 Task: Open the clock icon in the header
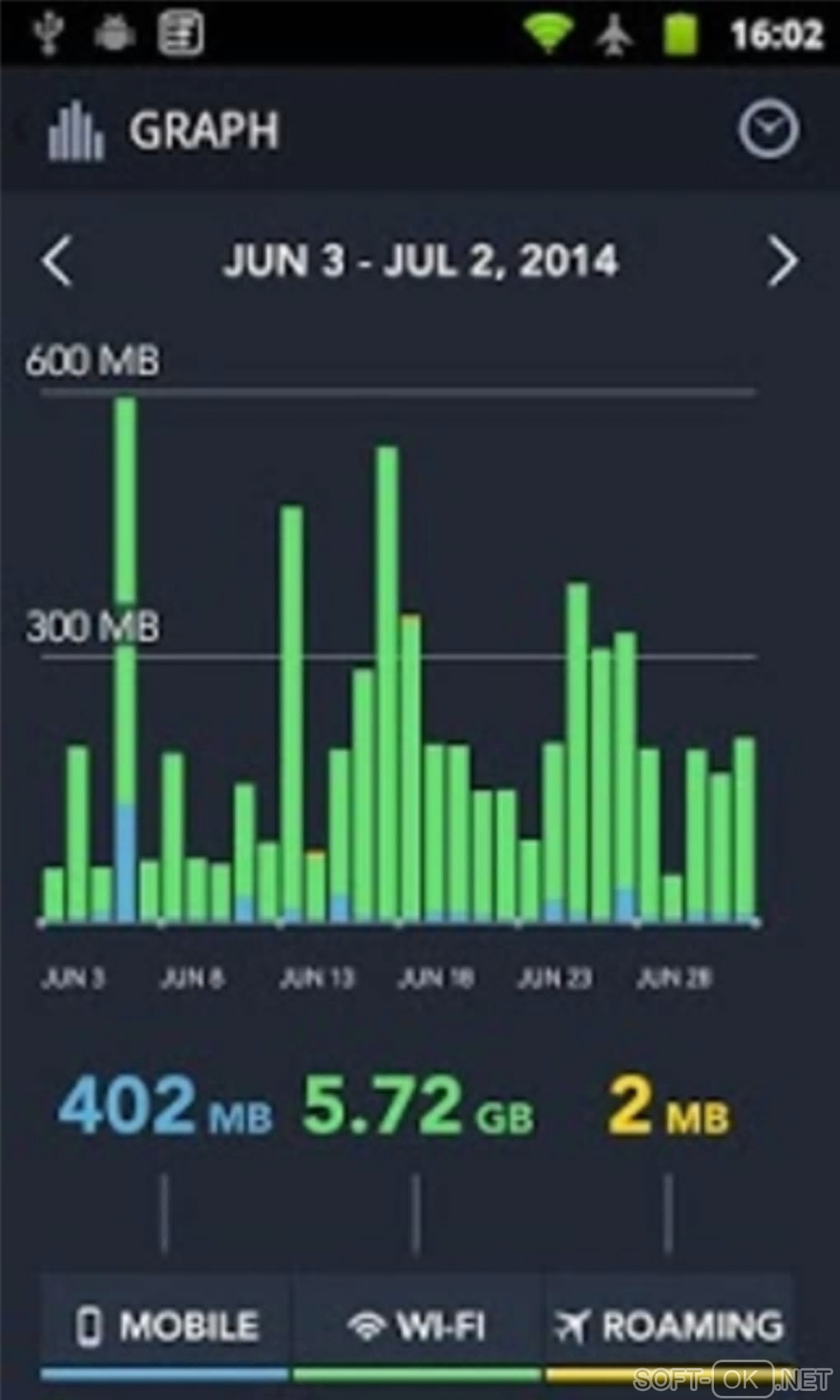(x=768, y=130)
